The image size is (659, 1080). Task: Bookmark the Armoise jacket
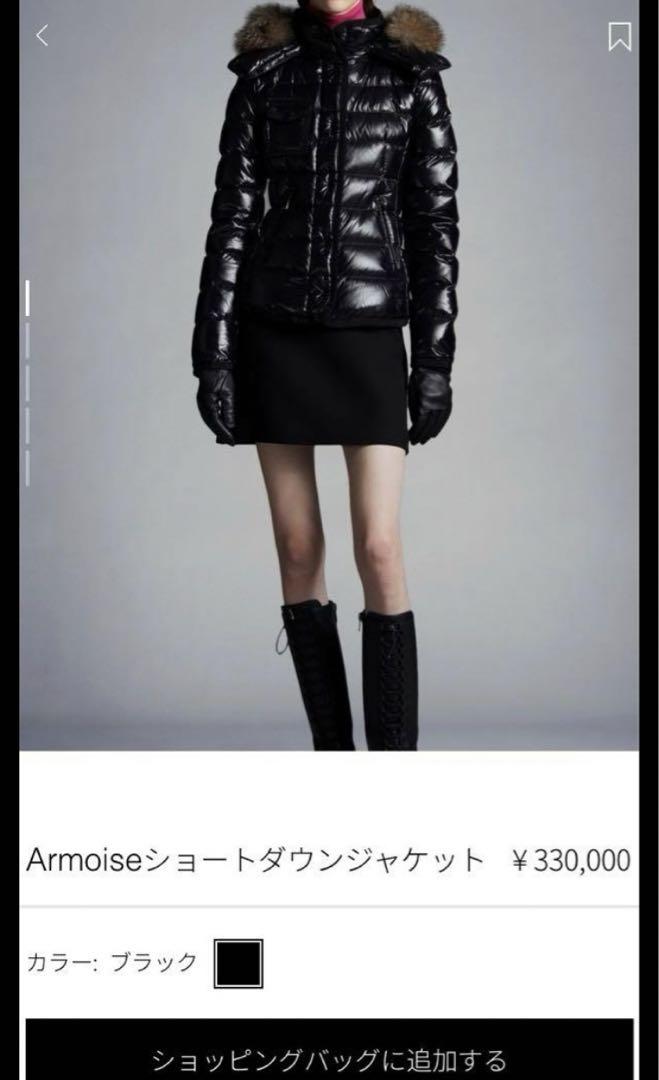(618, 37)
